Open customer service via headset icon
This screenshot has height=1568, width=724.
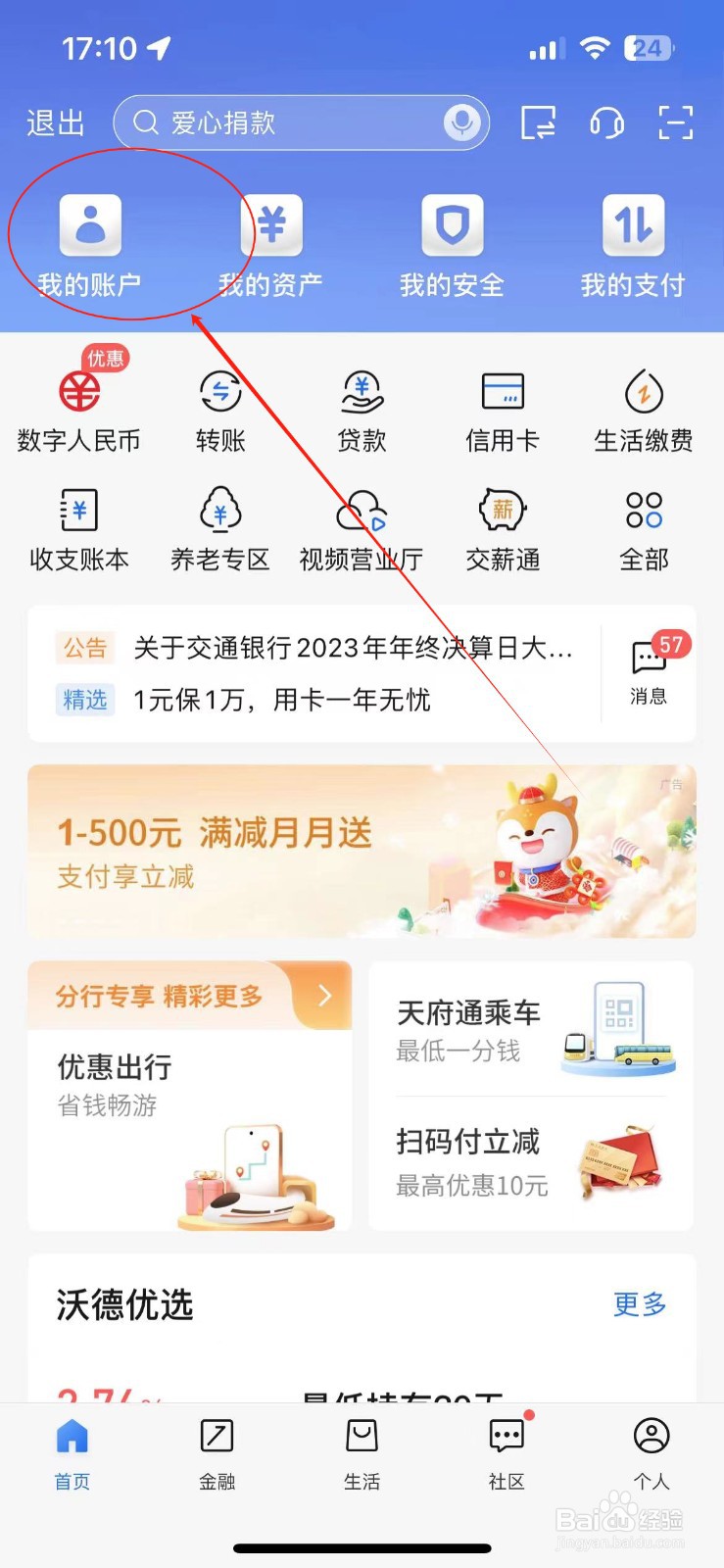click(607, 123)
